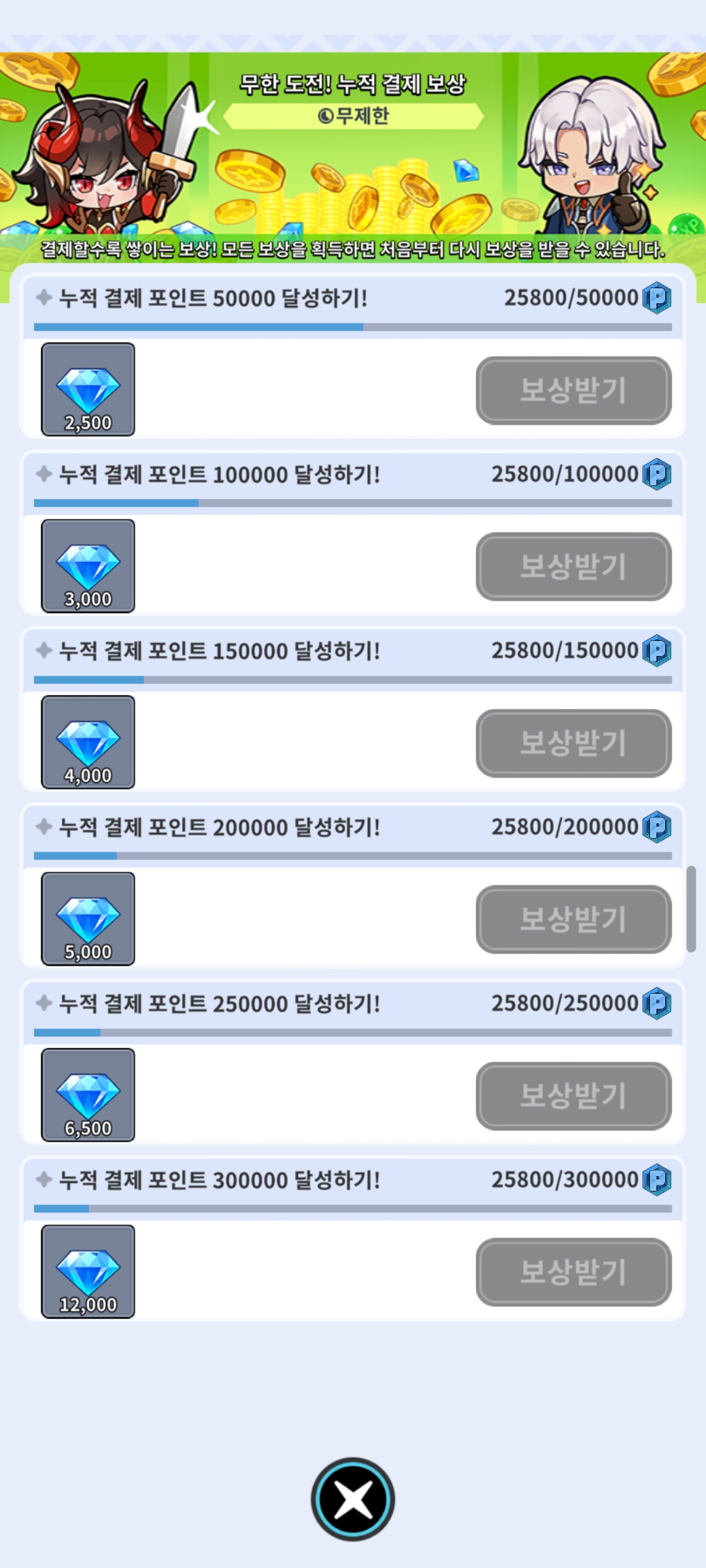View the 5,000 diamond reward item

coord(88,919)
